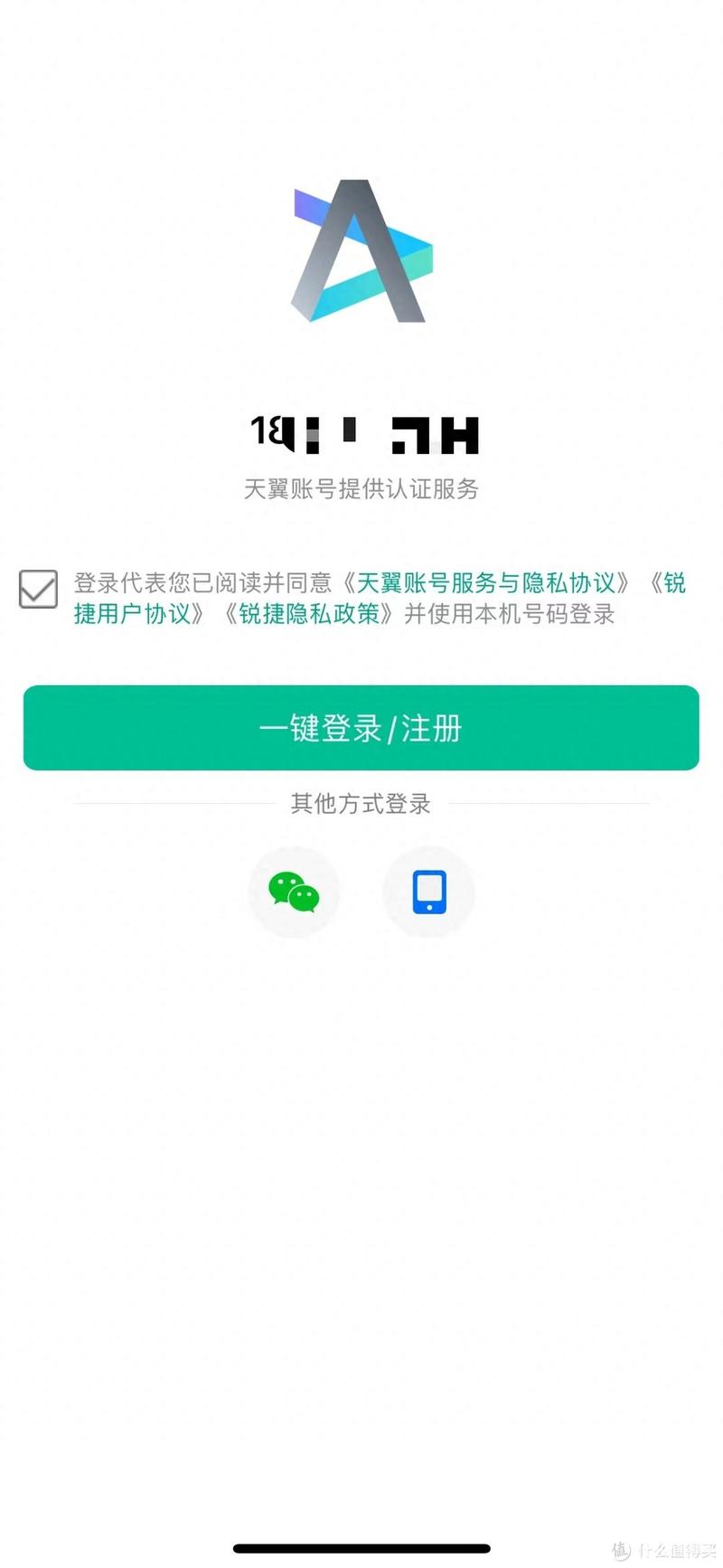The width and height of the screenshot is (723, 1568).
Task: Choose phone number login option
Action: point(429,892)
